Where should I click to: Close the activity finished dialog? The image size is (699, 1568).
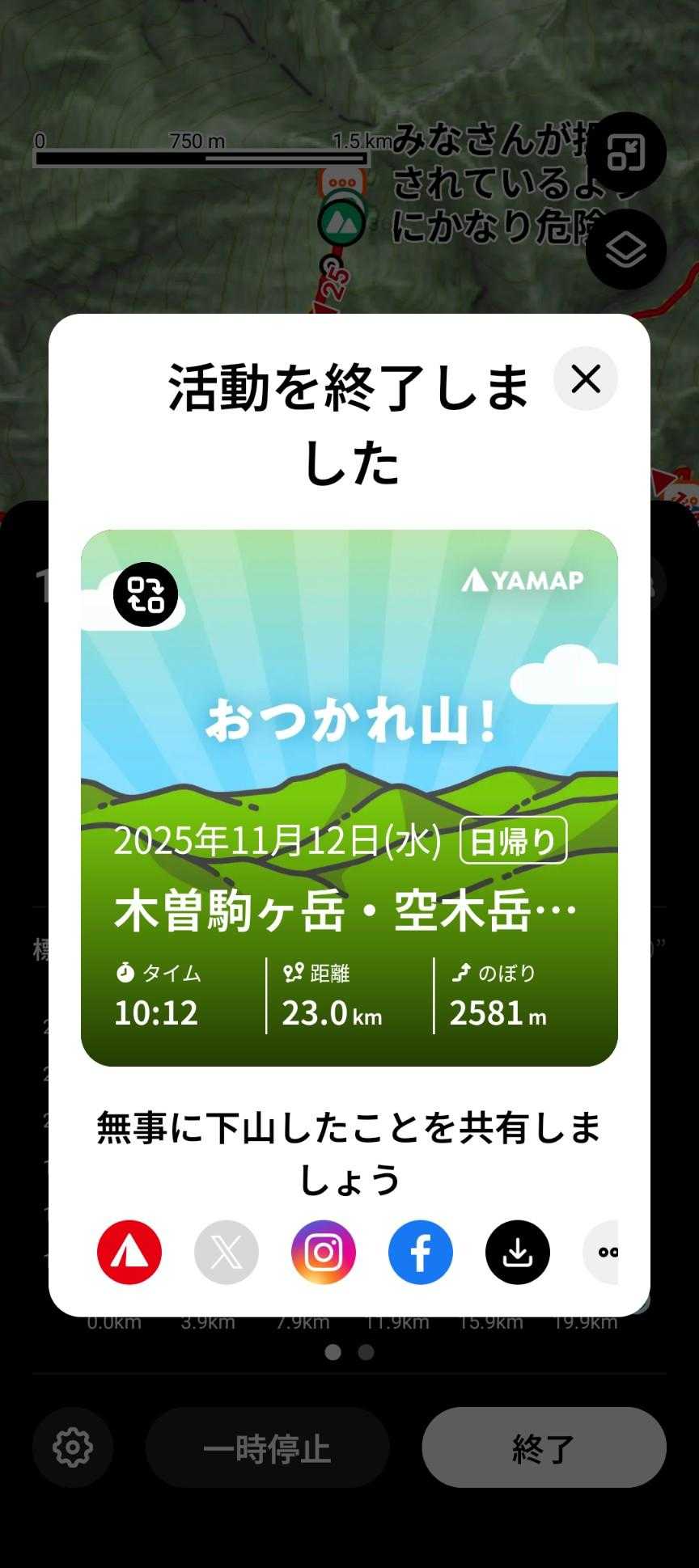point(586,378)
